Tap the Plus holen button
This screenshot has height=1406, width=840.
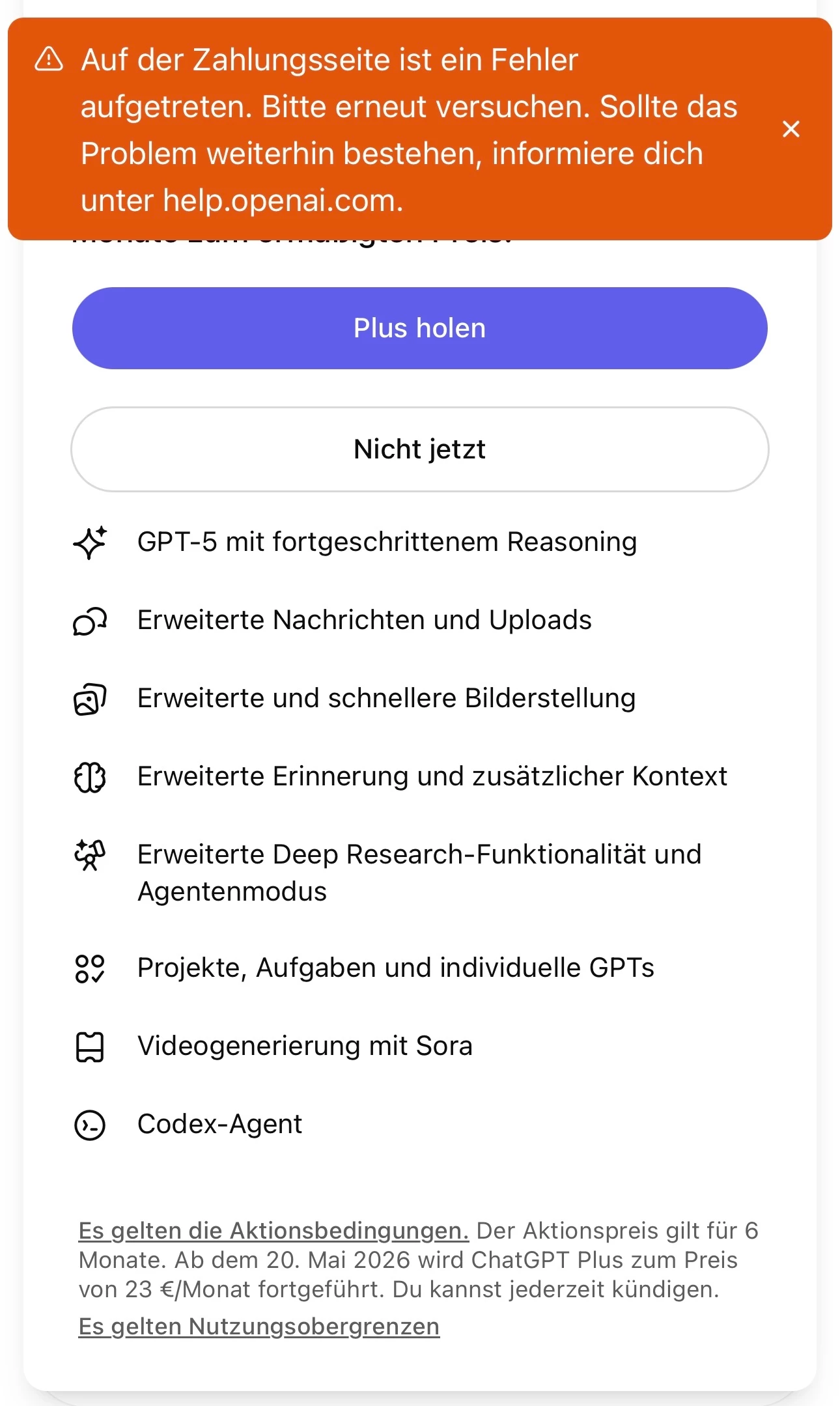[x=419, y=328]
